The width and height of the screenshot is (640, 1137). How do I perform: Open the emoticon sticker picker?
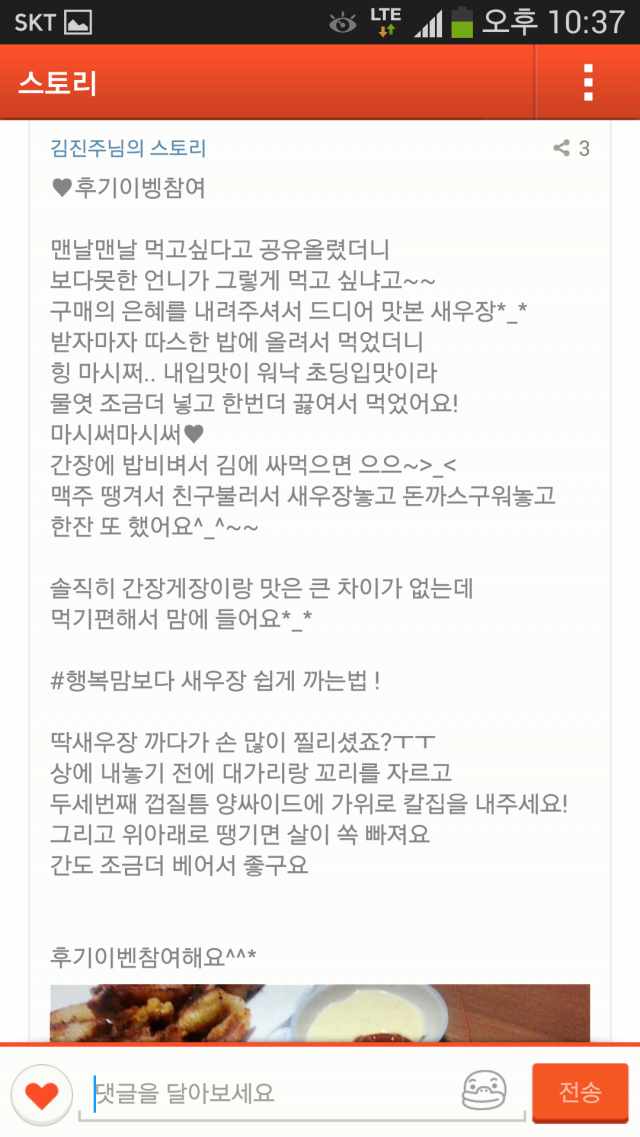pos(484,1091)
